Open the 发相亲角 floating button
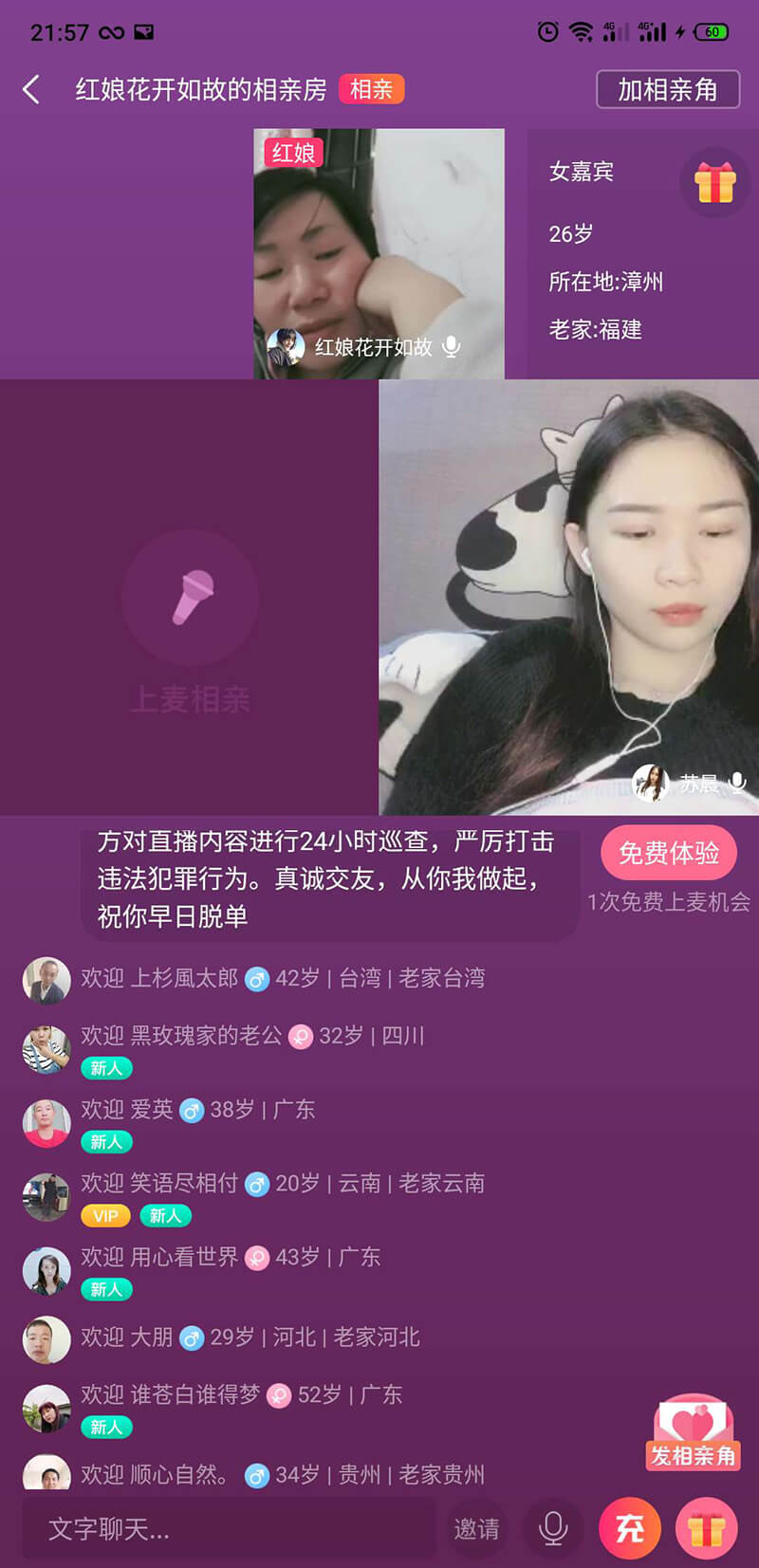The width and height of the screenshot is (759, 1568). (x=694, y=1434)
